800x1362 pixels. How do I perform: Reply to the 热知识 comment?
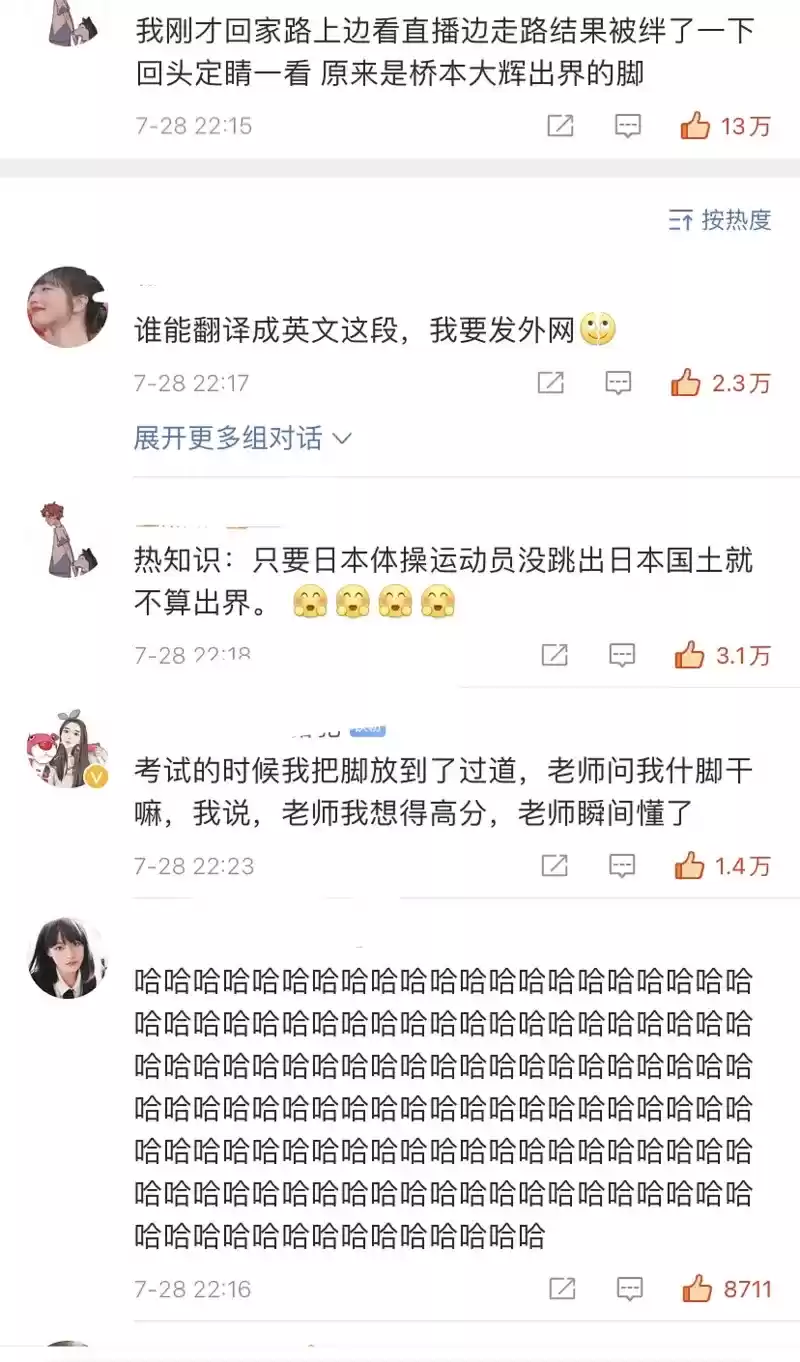pos(622,655)
